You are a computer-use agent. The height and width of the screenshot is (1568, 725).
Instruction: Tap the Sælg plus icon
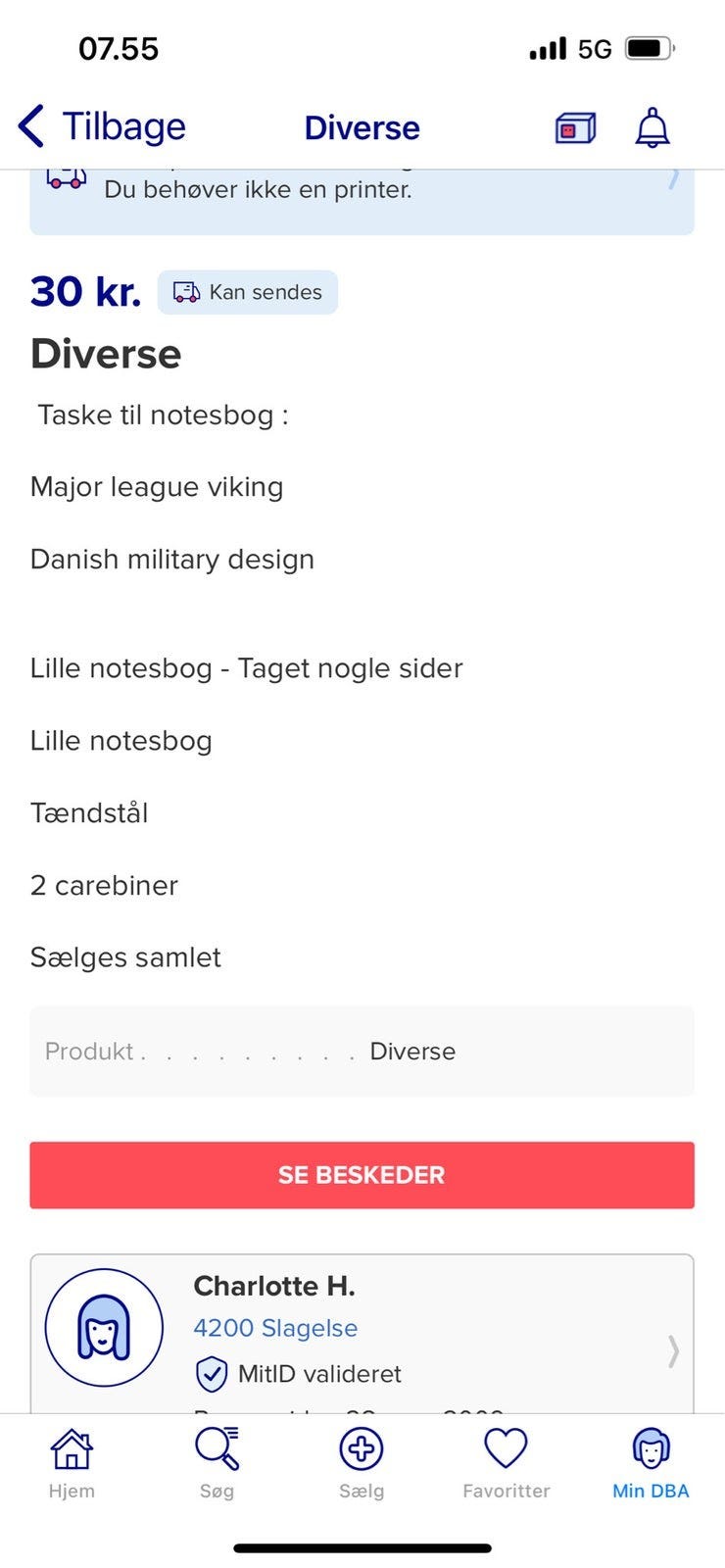(x=362, y=1446)
